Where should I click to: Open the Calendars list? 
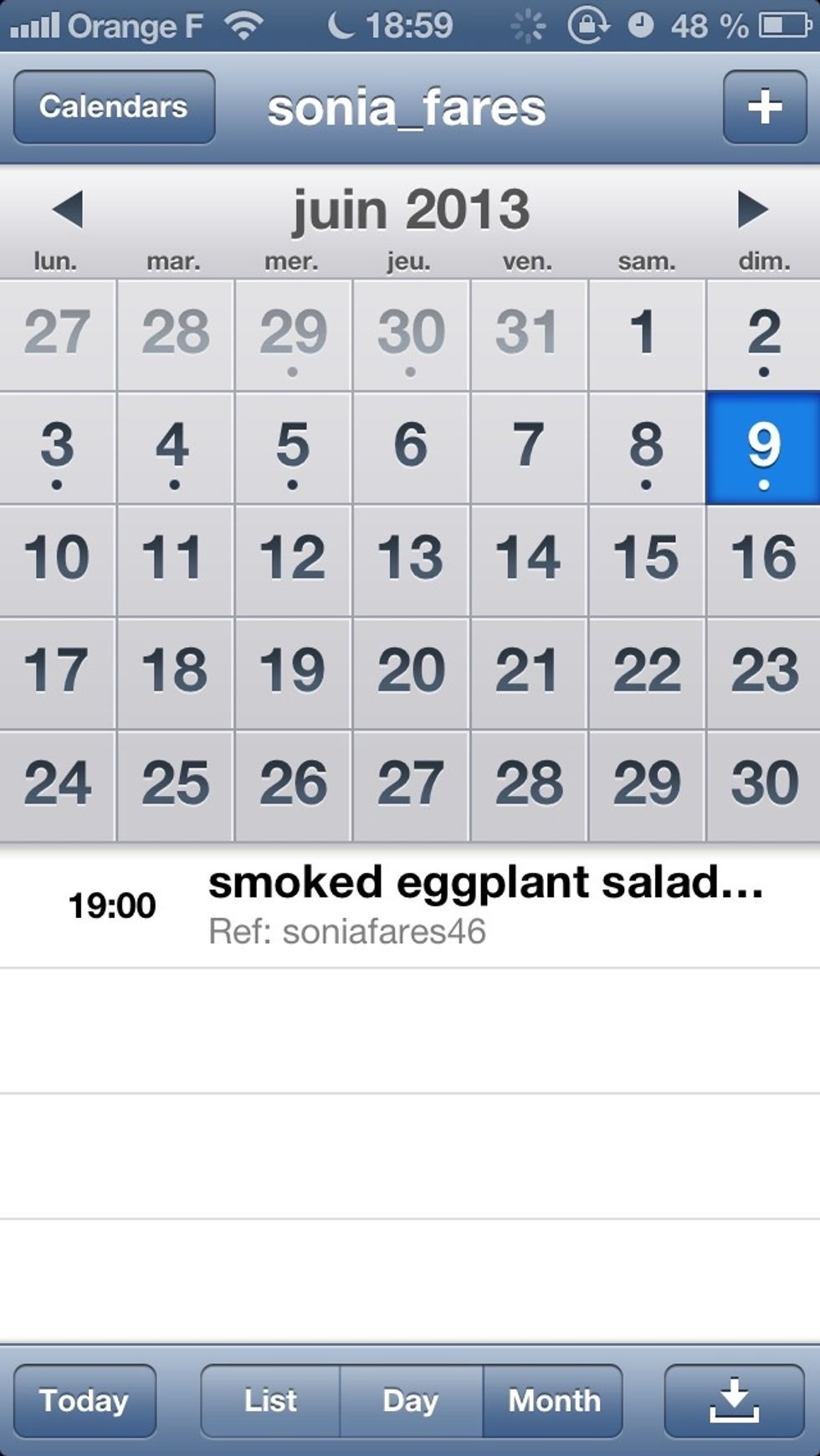[x=115, y=107]
